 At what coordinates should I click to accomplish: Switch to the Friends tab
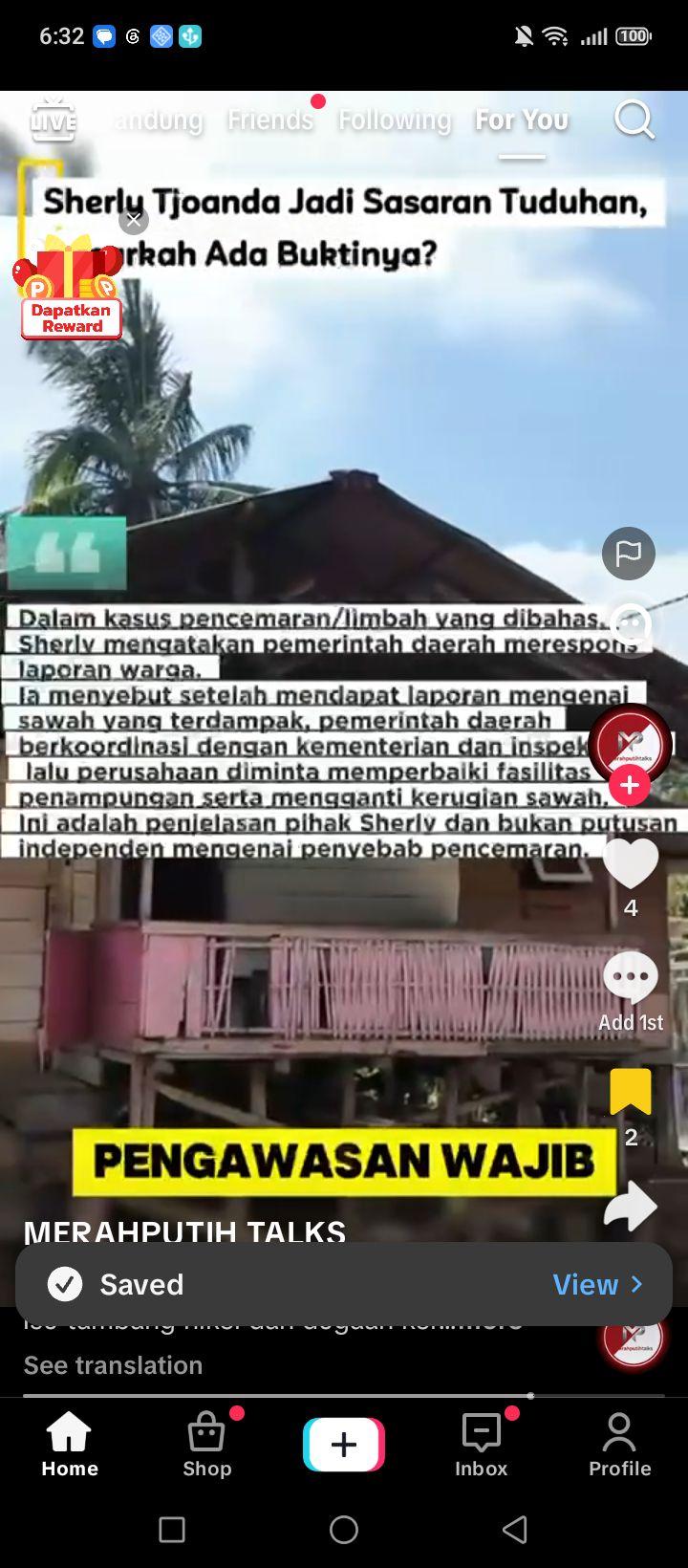point(270,120)
